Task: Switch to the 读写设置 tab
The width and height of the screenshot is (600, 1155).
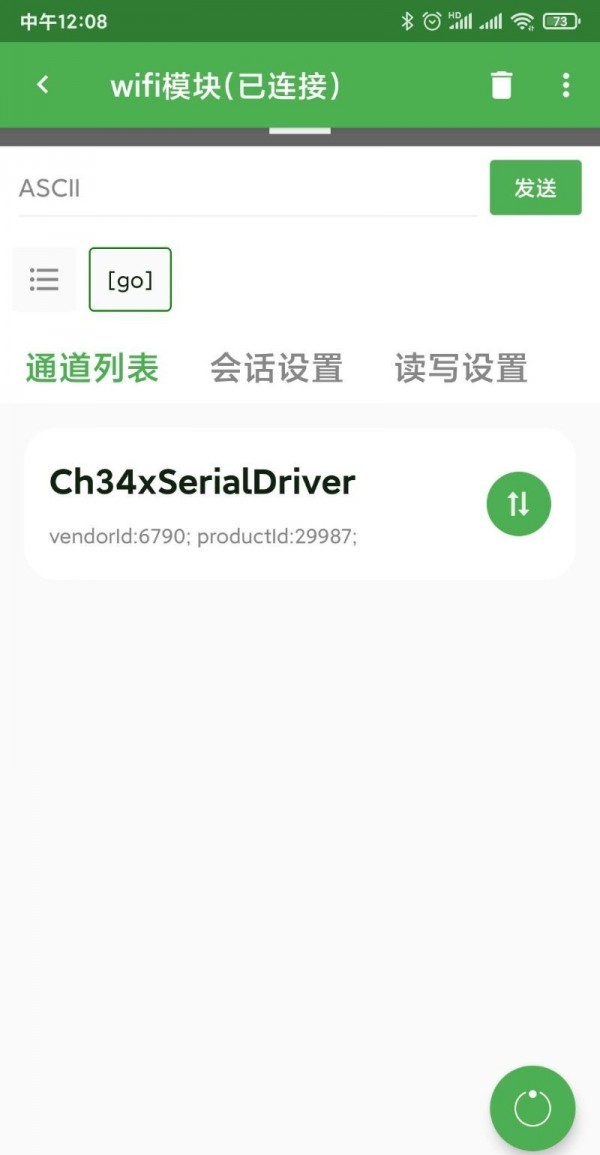Action: tap(461, 368)
